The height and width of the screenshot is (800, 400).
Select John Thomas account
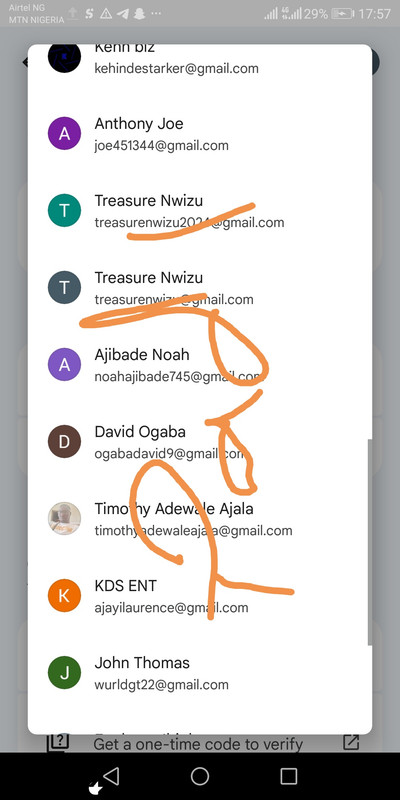[199, 673]
